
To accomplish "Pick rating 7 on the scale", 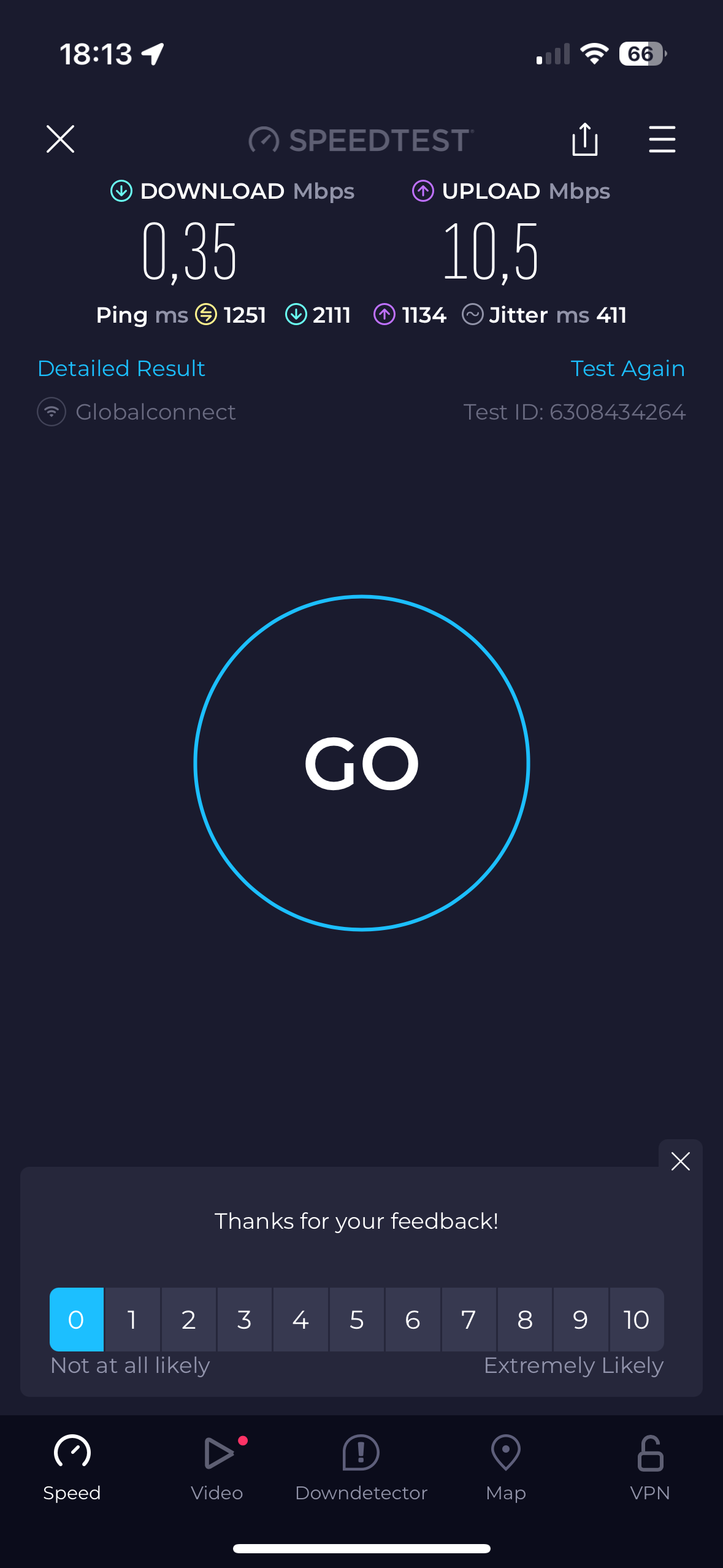I will click(x=469, y=1320).
